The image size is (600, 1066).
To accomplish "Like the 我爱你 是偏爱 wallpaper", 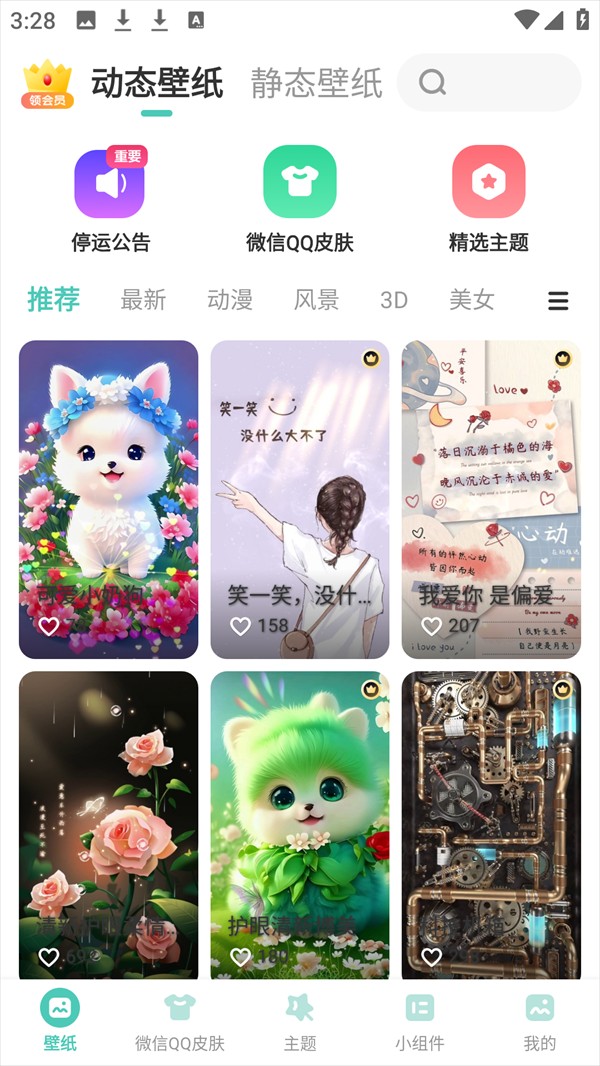I will click(431, 626).
